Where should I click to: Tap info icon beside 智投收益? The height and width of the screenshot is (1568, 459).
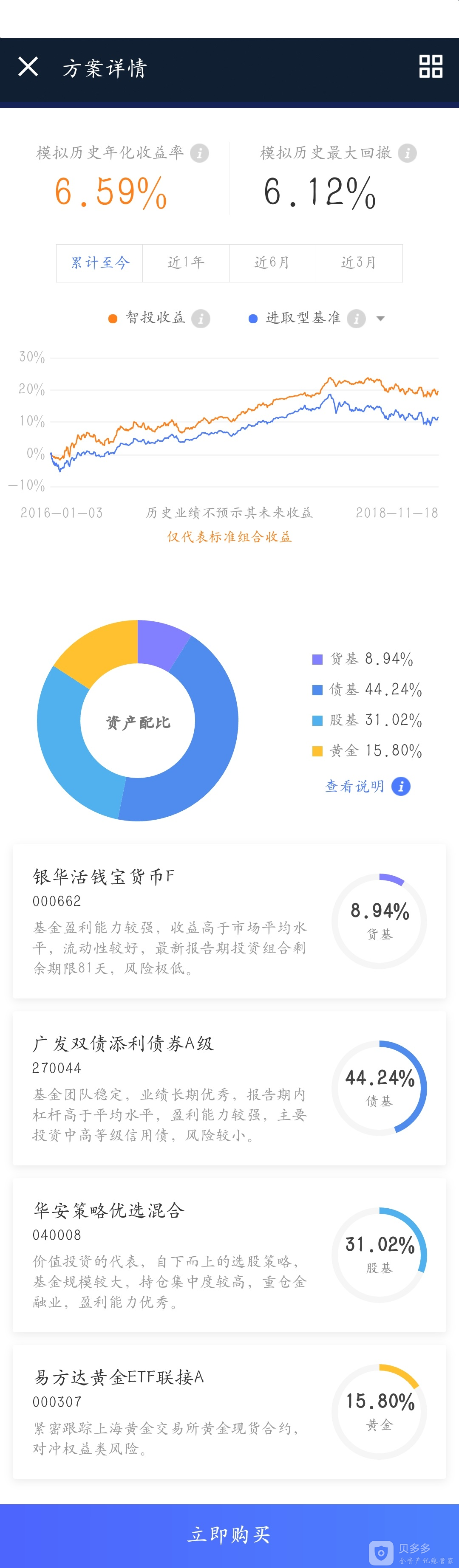tap(201, 319)
